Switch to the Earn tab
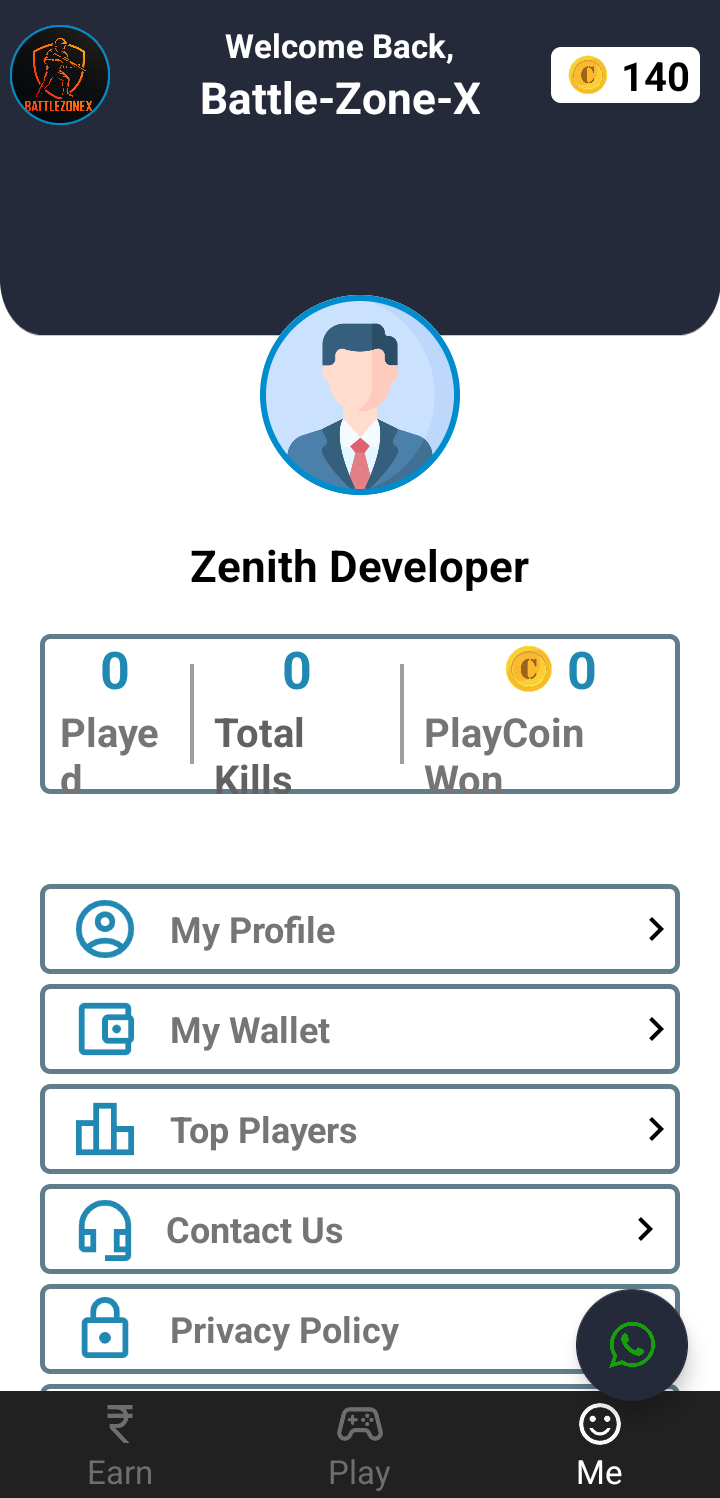 click(x=120, y=1445)
